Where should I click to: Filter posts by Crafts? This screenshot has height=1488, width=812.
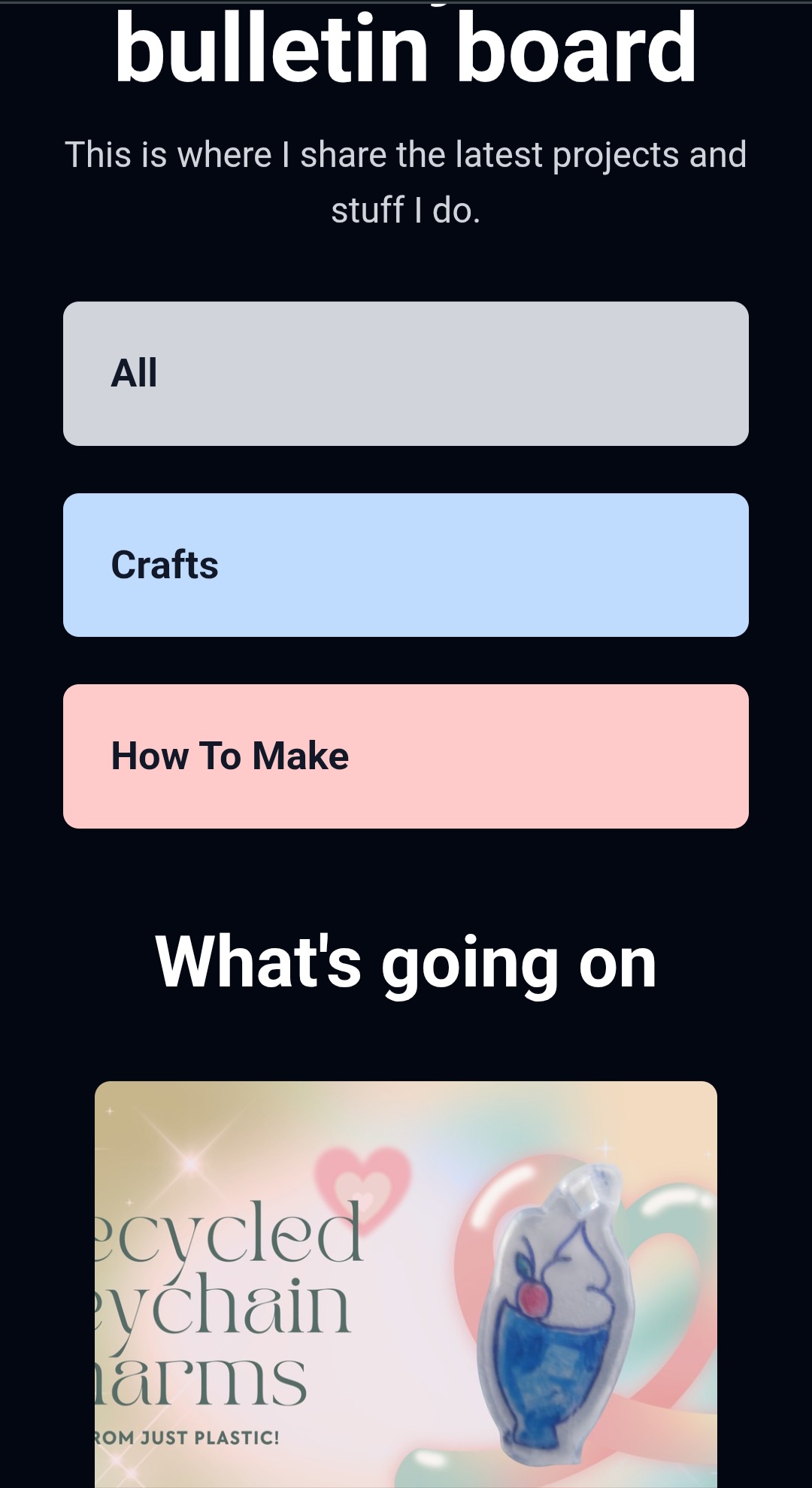[406, 565]
